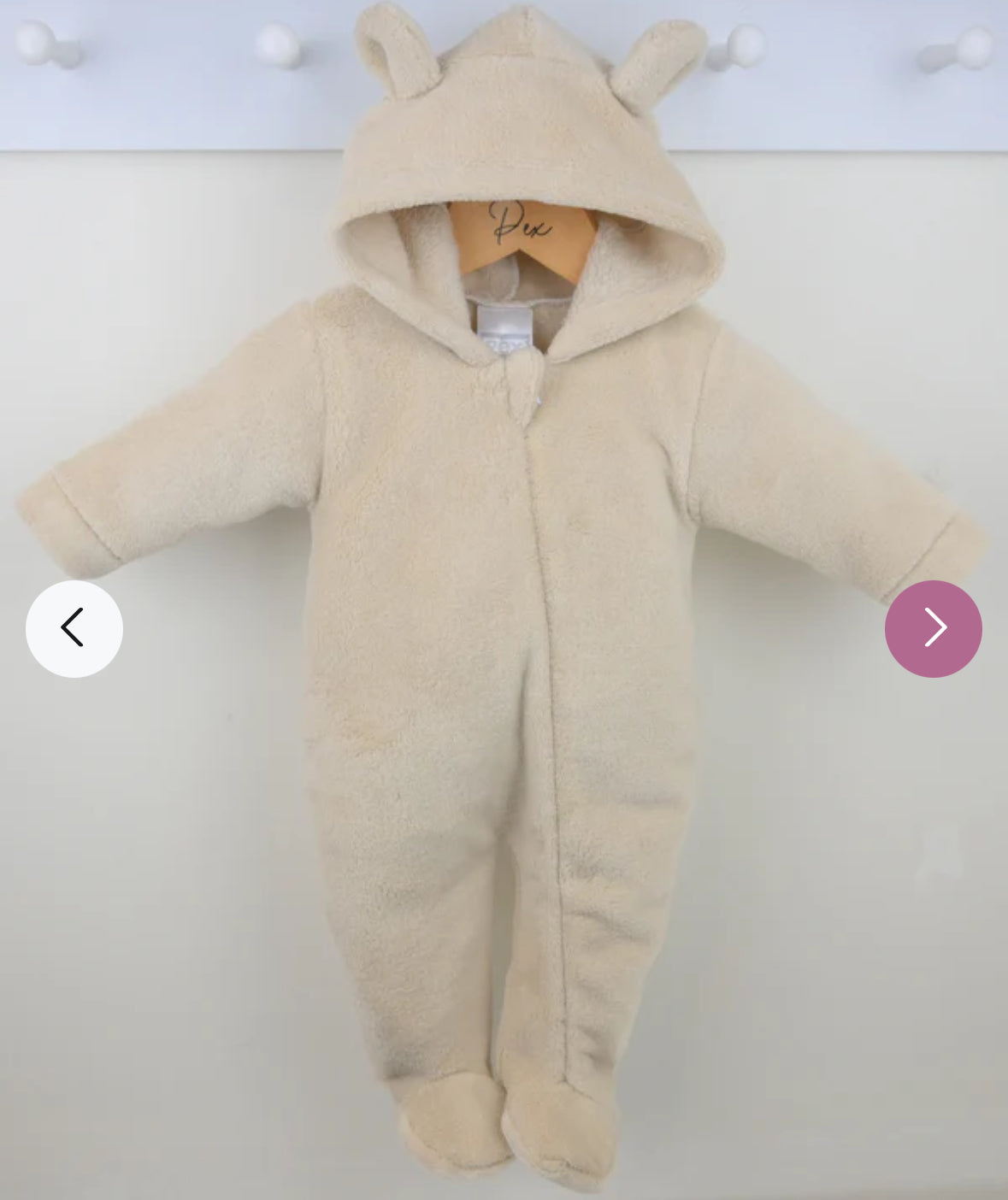Viewport: 1008px width, 1200px height.
Task: Select the pink right-chevron control
Action: coord(934,628)
